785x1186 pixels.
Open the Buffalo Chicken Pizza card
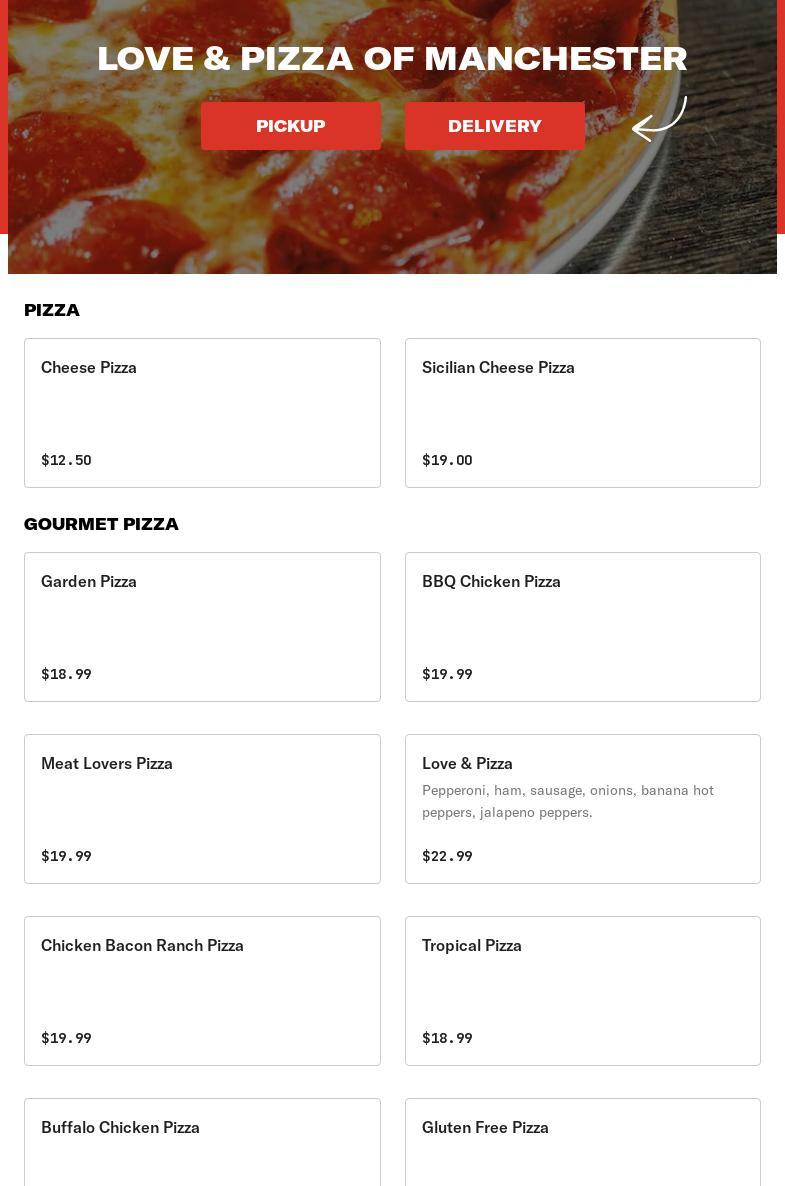[202, 1142]
